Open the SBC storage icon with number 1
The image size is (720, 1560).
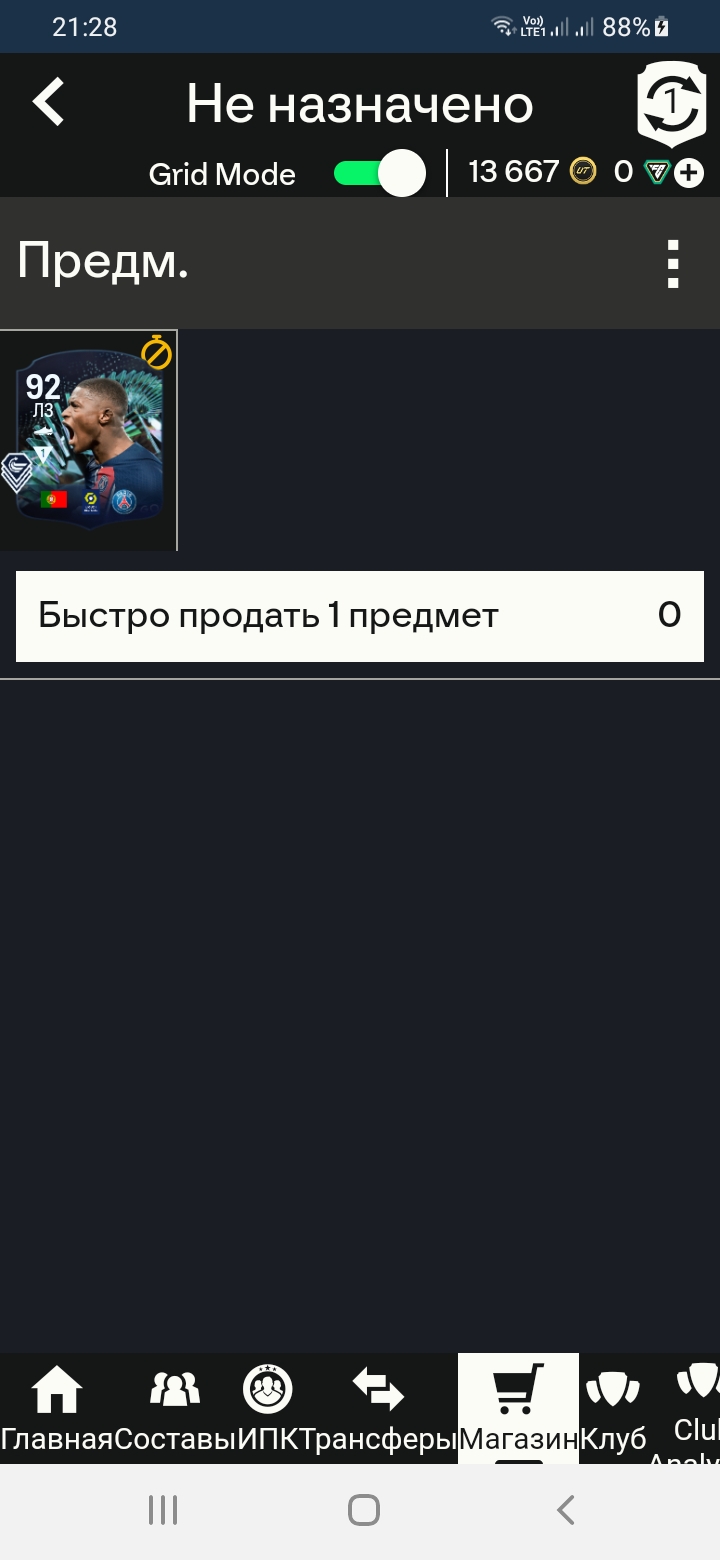click(x=671, y=103)
